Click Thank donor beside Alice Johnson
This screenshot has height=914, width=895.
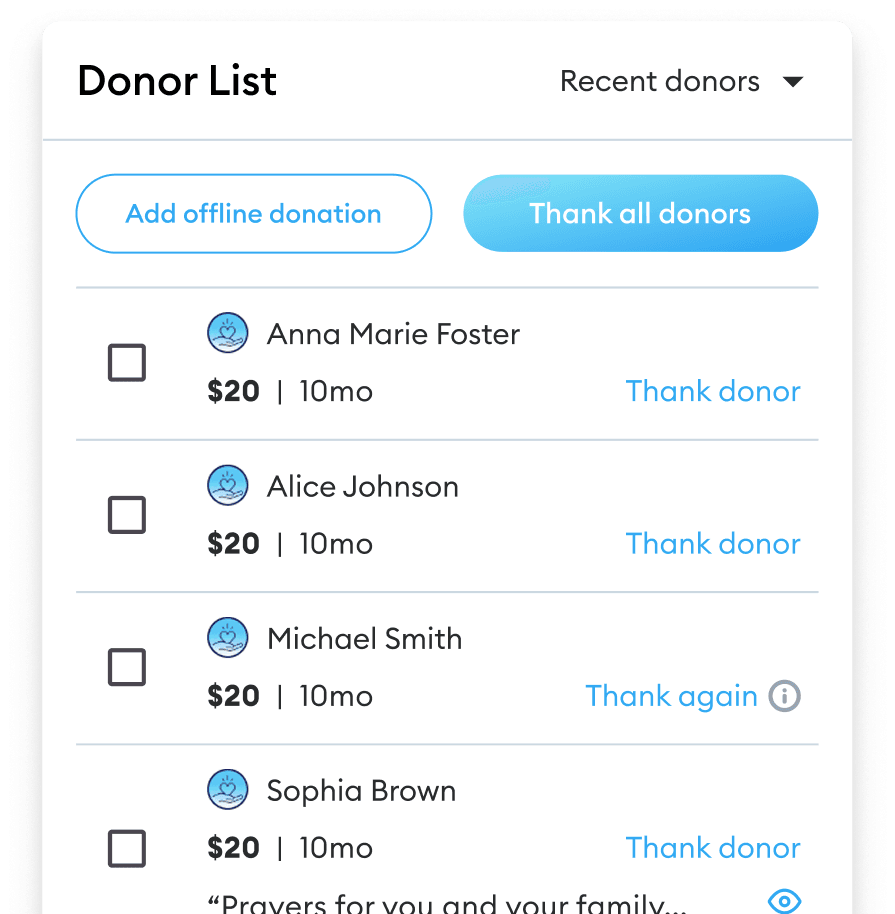pyautogui.click(x=712, y=543)
